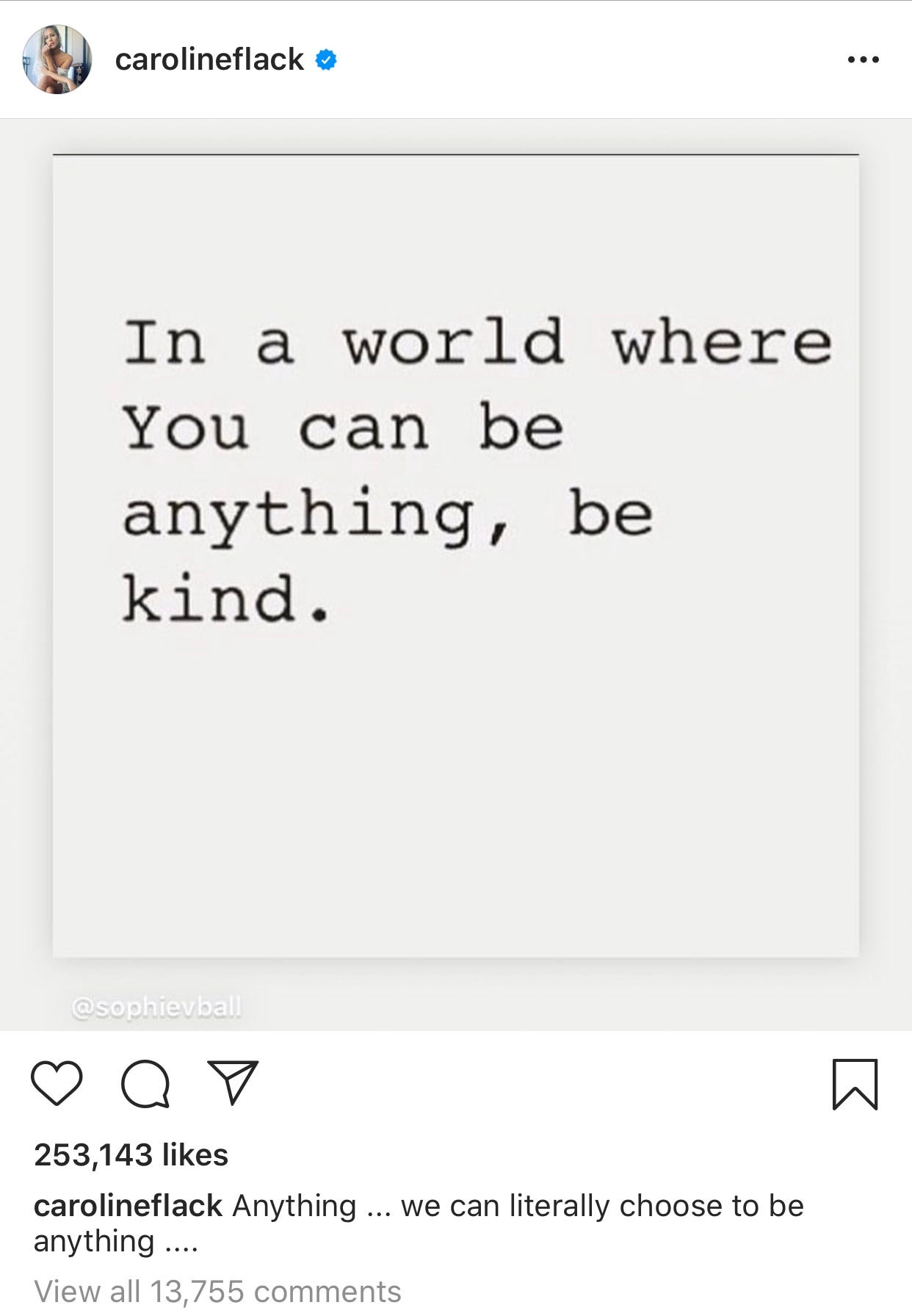Image resolution: width=912 pixels, height=1316 pixels.
Task: Open the post's three-dot options menu
Action: tap(863, 59)
